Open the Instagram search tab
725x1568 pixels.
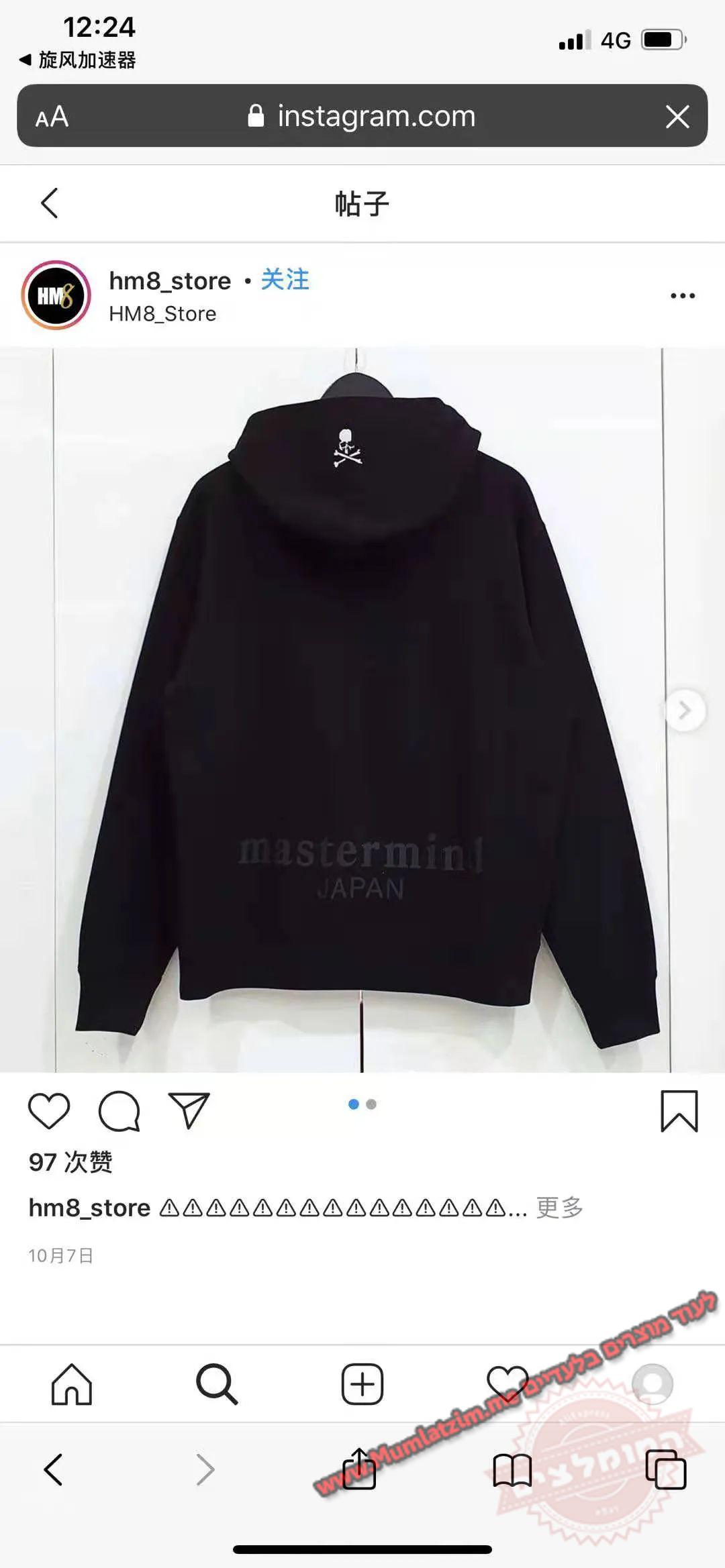point(216,1384)
